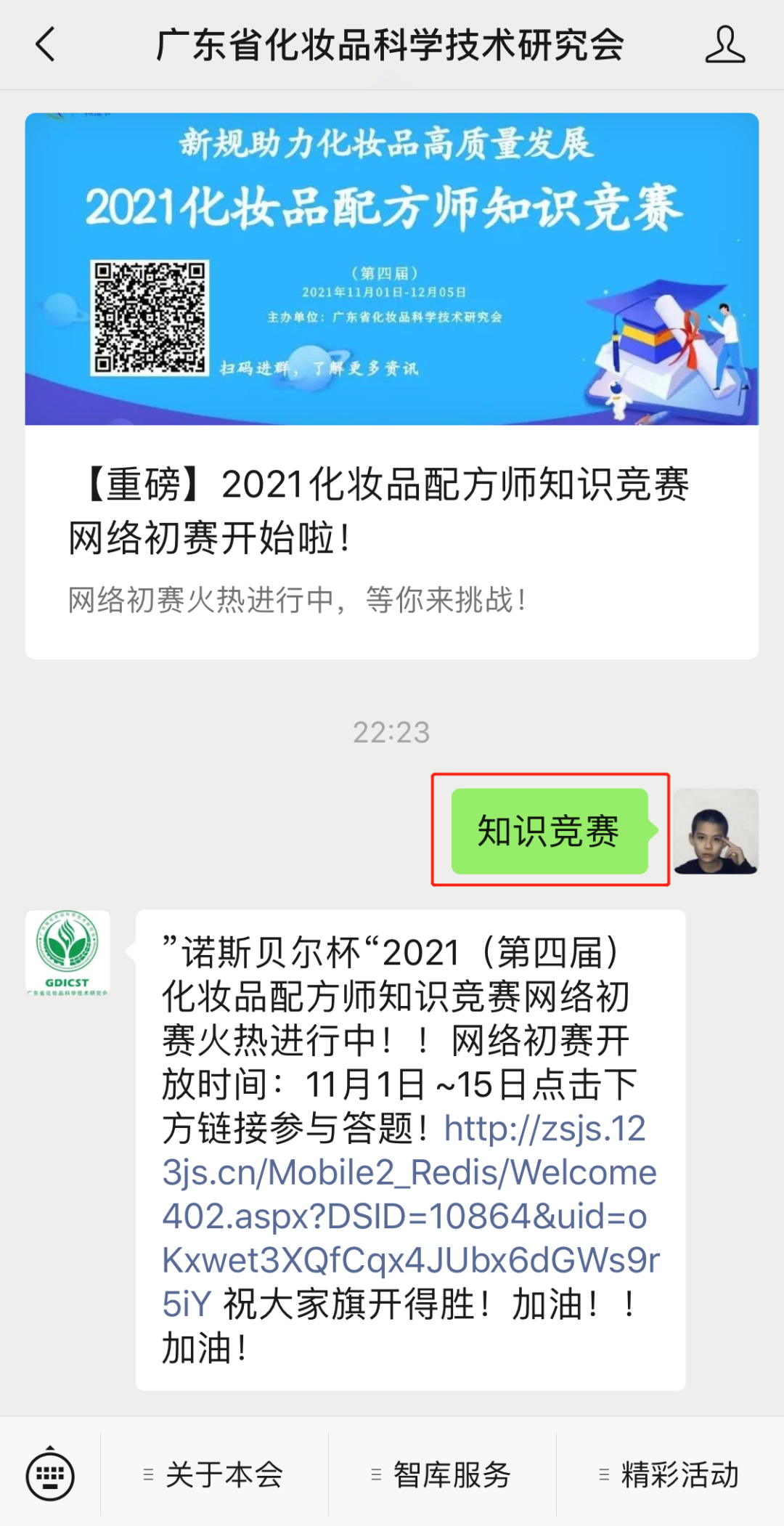Tap my own avatar beside 知识竞赛
784x1526 pixels.
click(716, 831)
